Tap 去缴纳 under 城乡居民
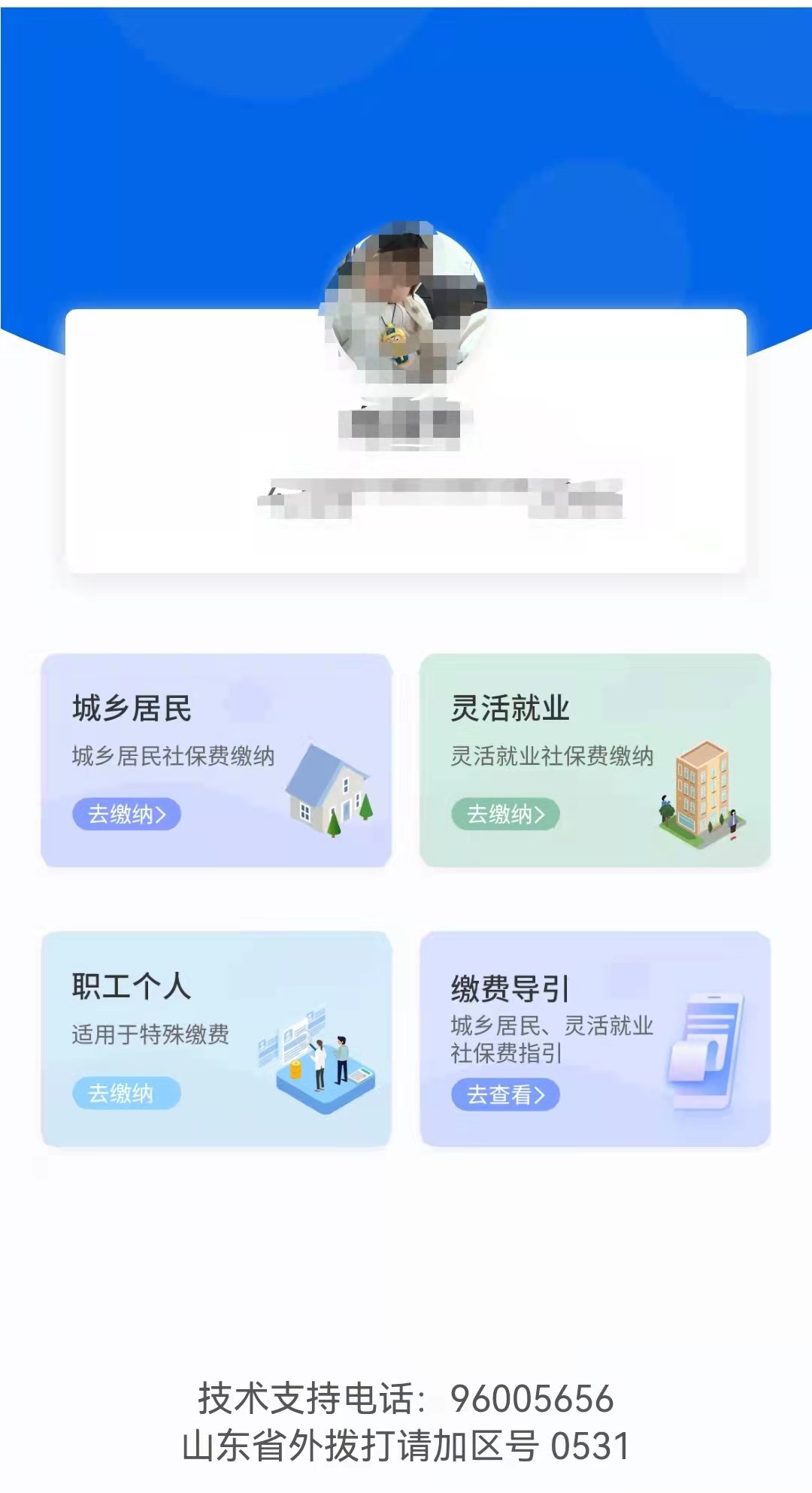The height and width of the screenshot is (1493, 812). [126, 814]
